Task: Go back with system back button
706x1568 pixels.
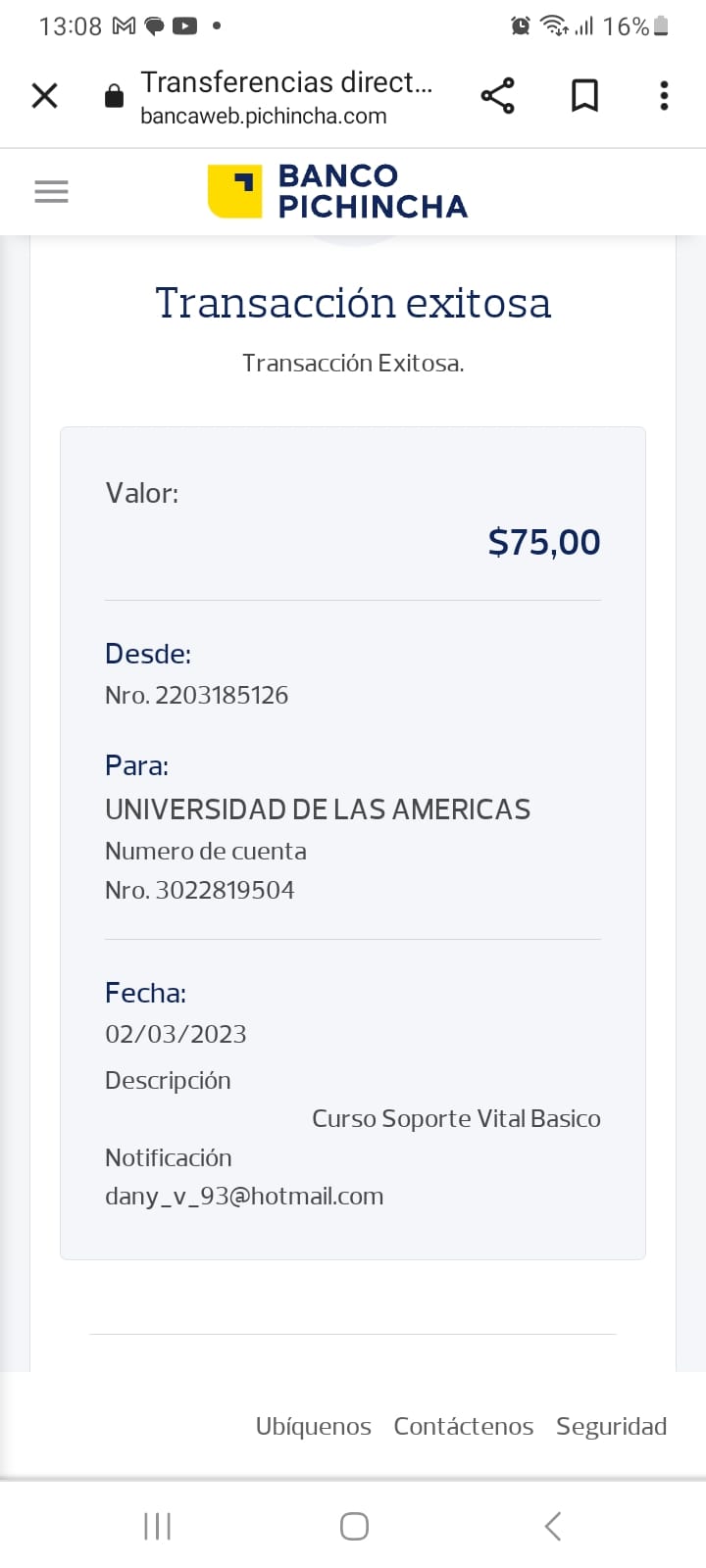Action: [x=552, y=1526]
